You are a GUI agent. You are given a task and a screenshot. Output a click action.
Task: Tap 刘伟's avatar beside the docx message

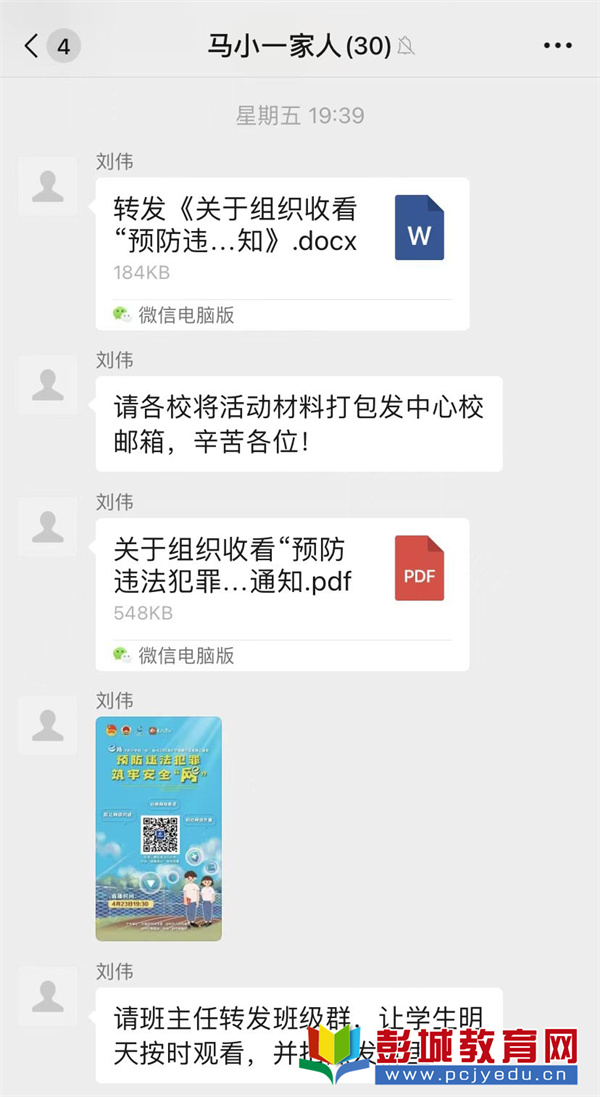47,186
